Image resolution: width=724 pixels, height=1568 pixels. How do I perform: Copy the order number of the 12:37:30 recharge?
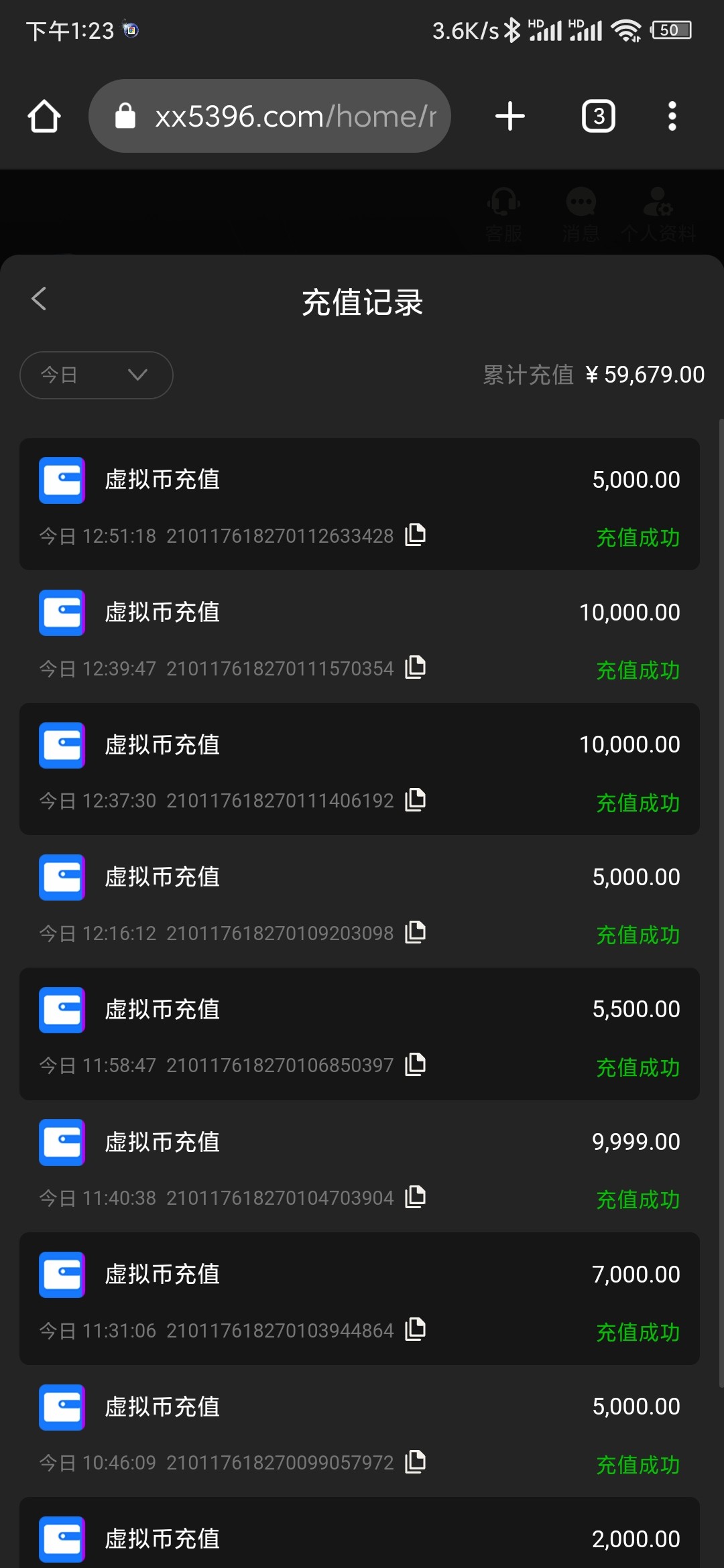tap(416, 799)
